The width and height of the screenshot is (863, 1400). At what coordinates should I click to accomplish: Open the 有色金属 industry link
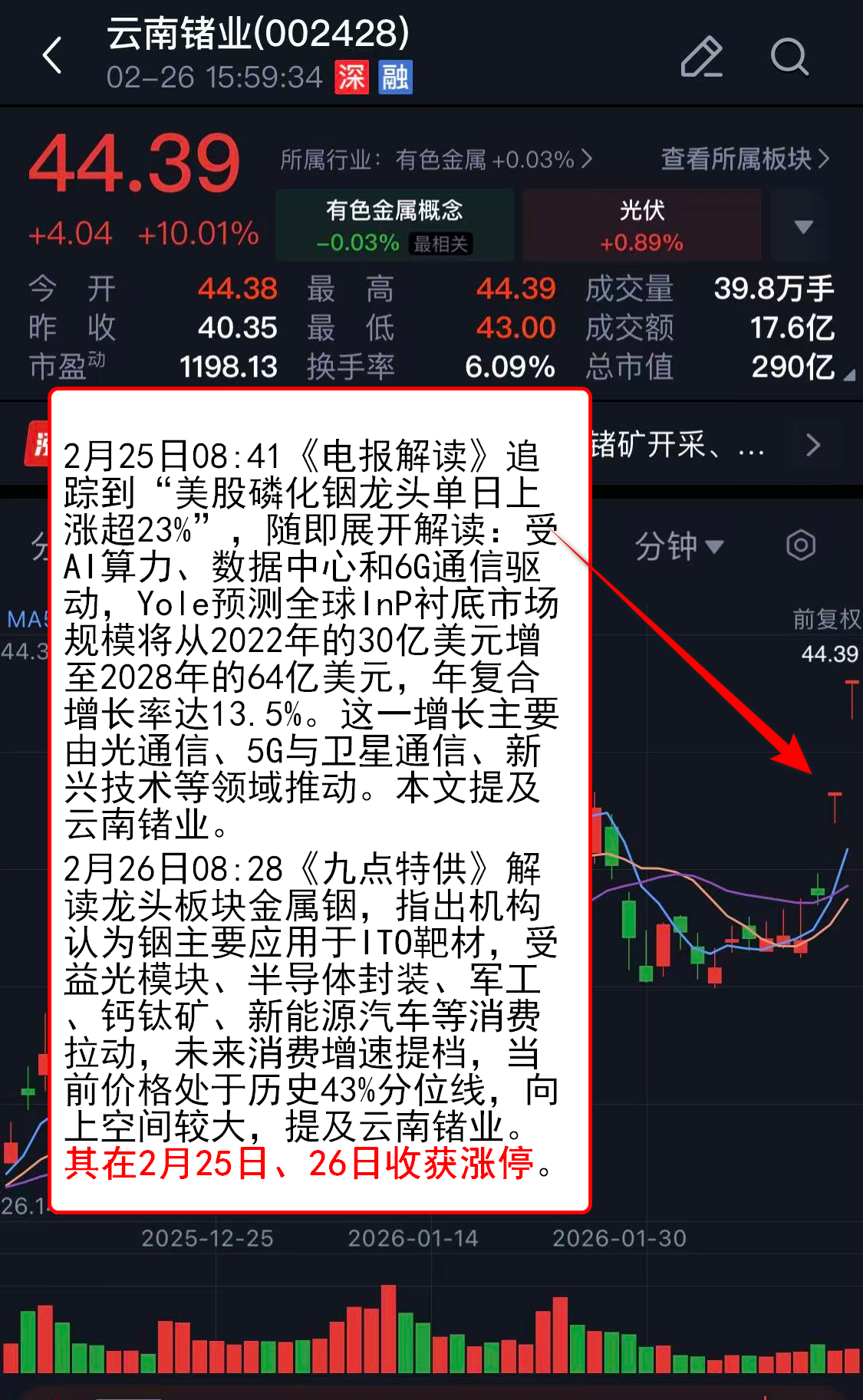click(x=436, y=160)
